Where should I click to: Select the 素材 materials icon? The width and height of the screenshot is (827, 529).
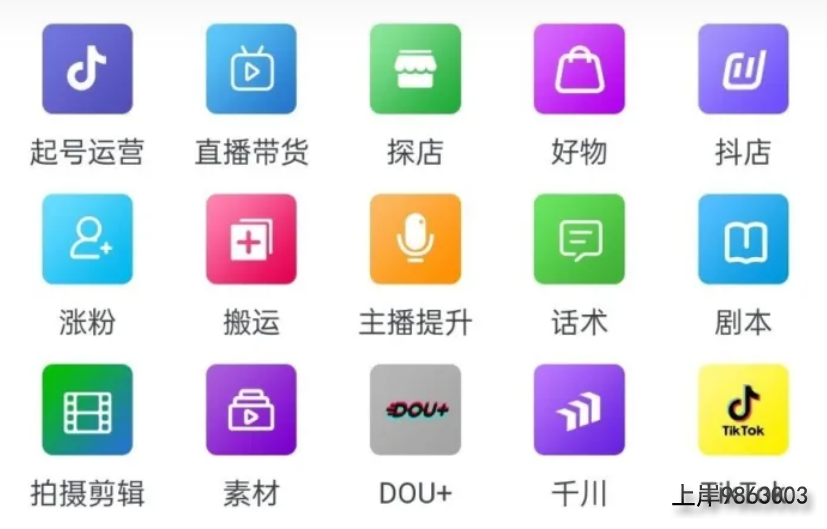coord(251,409)
